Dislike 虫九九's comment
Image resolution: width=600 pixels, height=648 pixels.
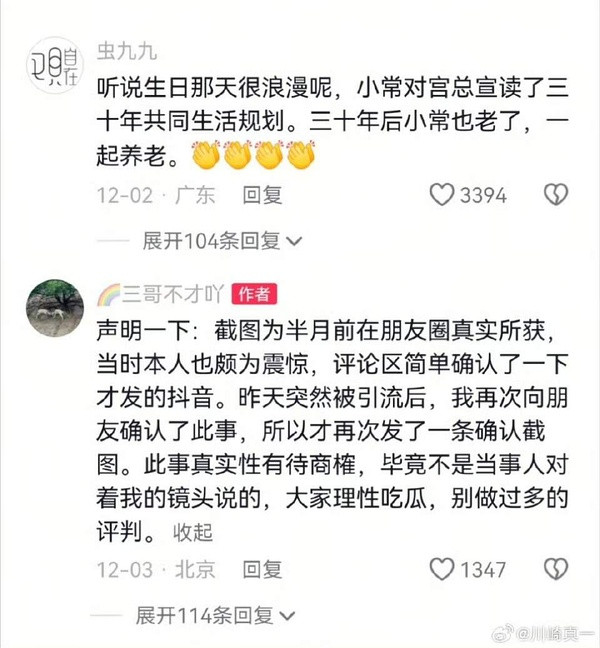coord(555,195)
